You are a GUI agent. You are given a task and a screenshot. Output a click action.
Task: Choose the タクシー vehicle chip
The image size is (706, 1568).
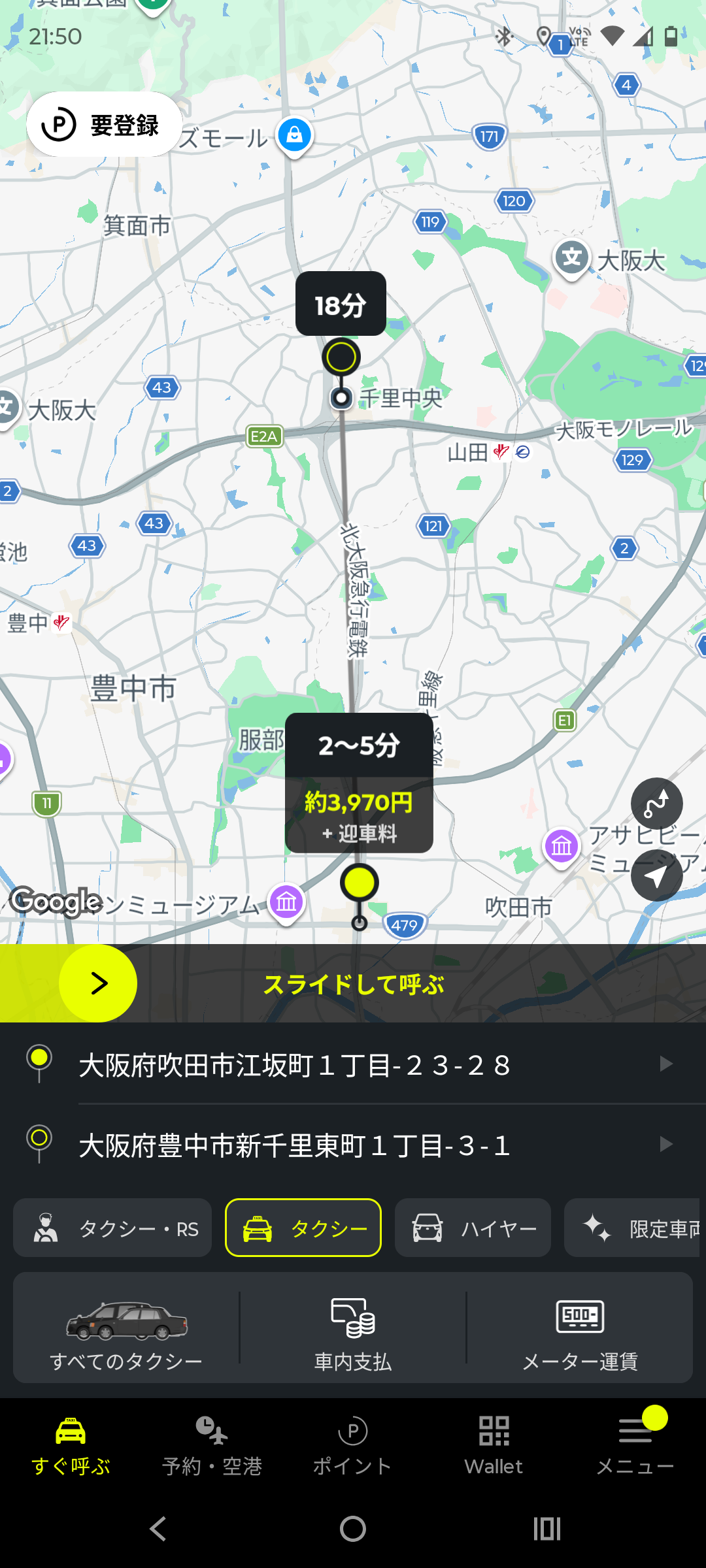coord(303,1228)
